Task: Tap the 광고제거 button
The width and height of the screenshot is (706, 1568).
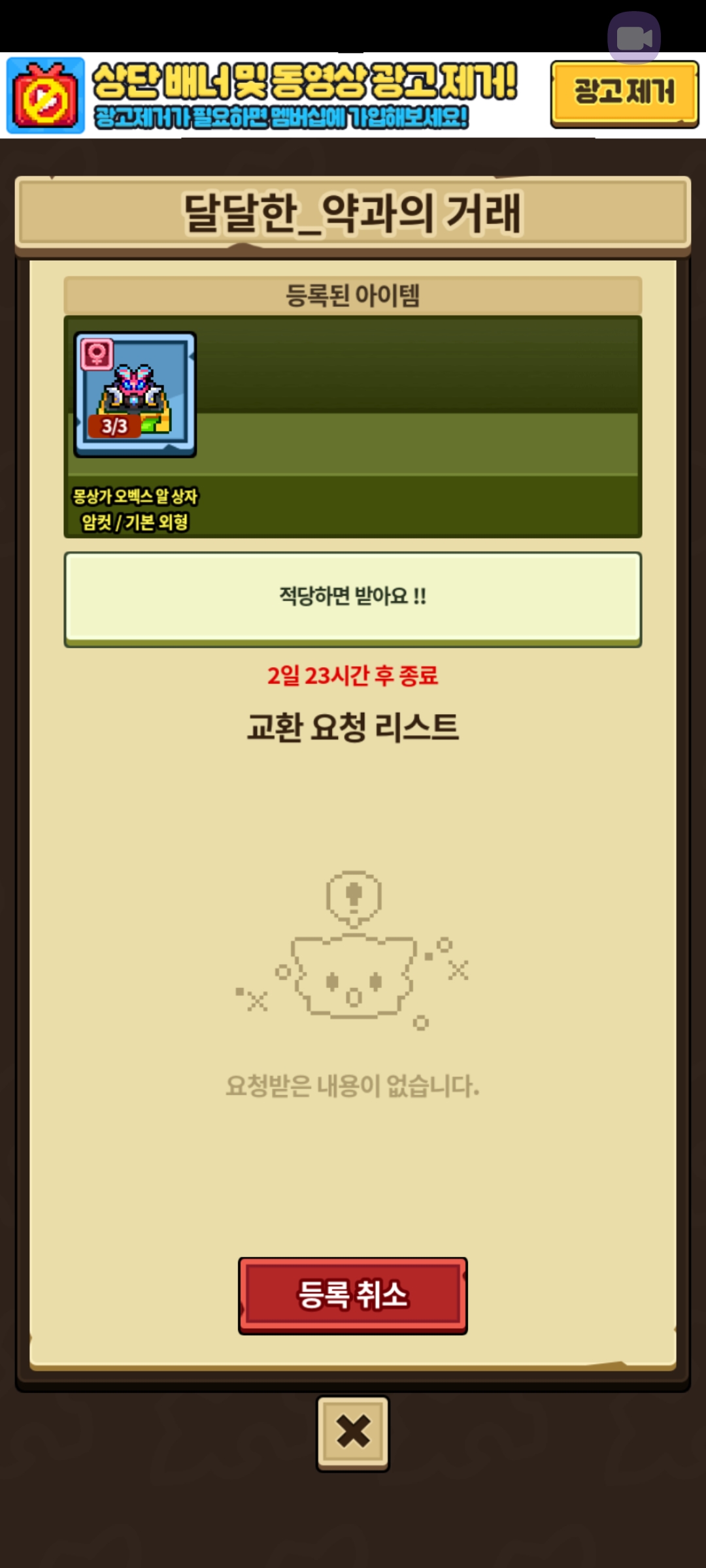Action: [x=624, y=93]
